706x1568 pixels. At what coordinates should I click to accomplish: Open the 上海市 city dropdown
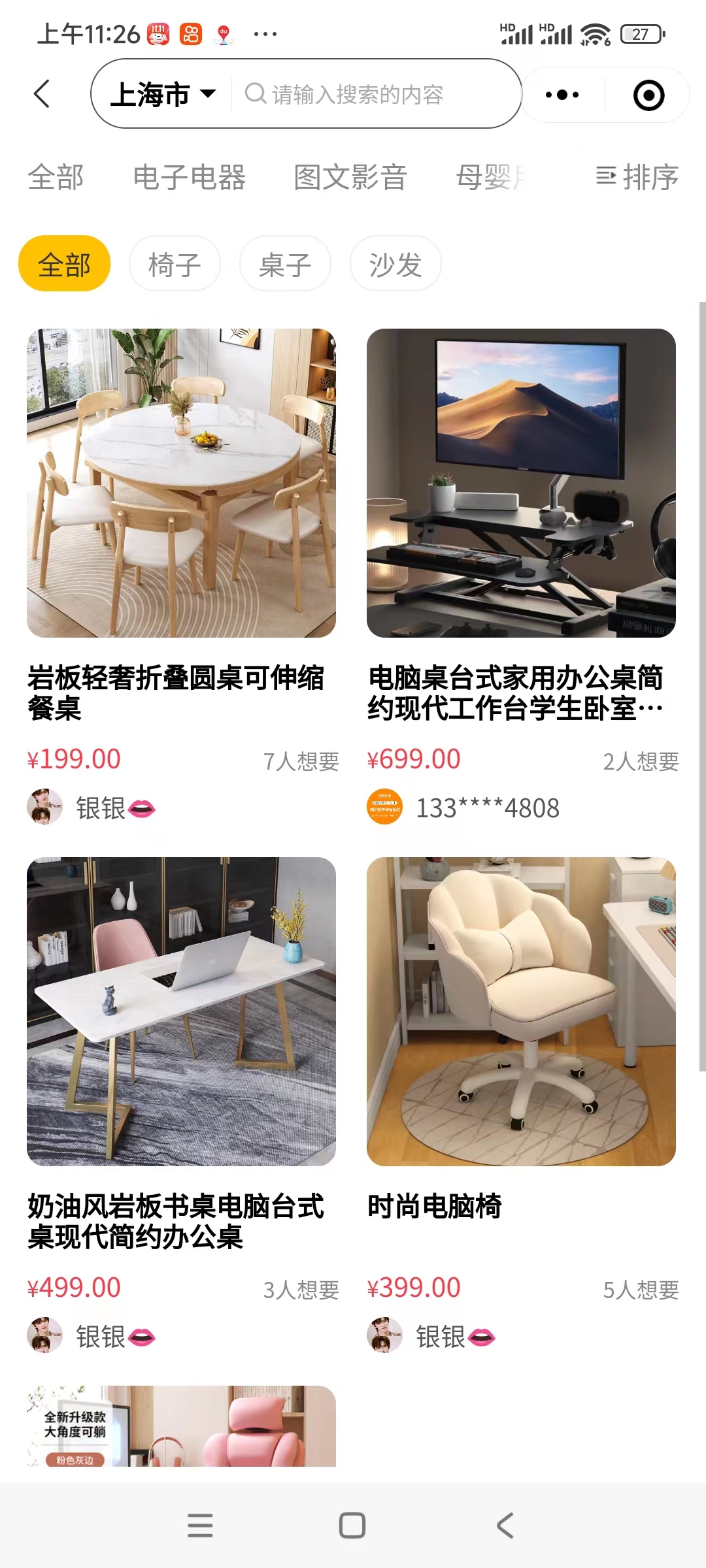[x=162, y=94]
